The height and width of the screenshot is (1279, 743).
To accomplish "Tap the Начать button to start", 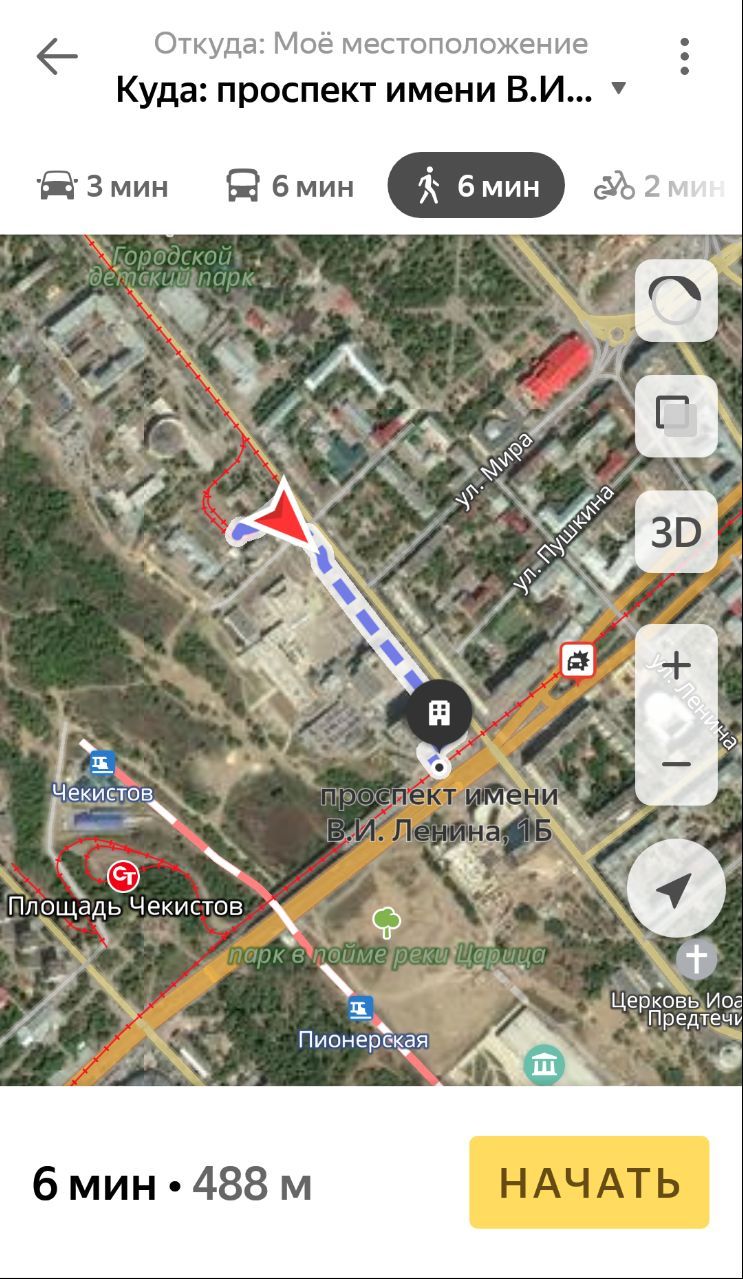I will point(589,1182).
